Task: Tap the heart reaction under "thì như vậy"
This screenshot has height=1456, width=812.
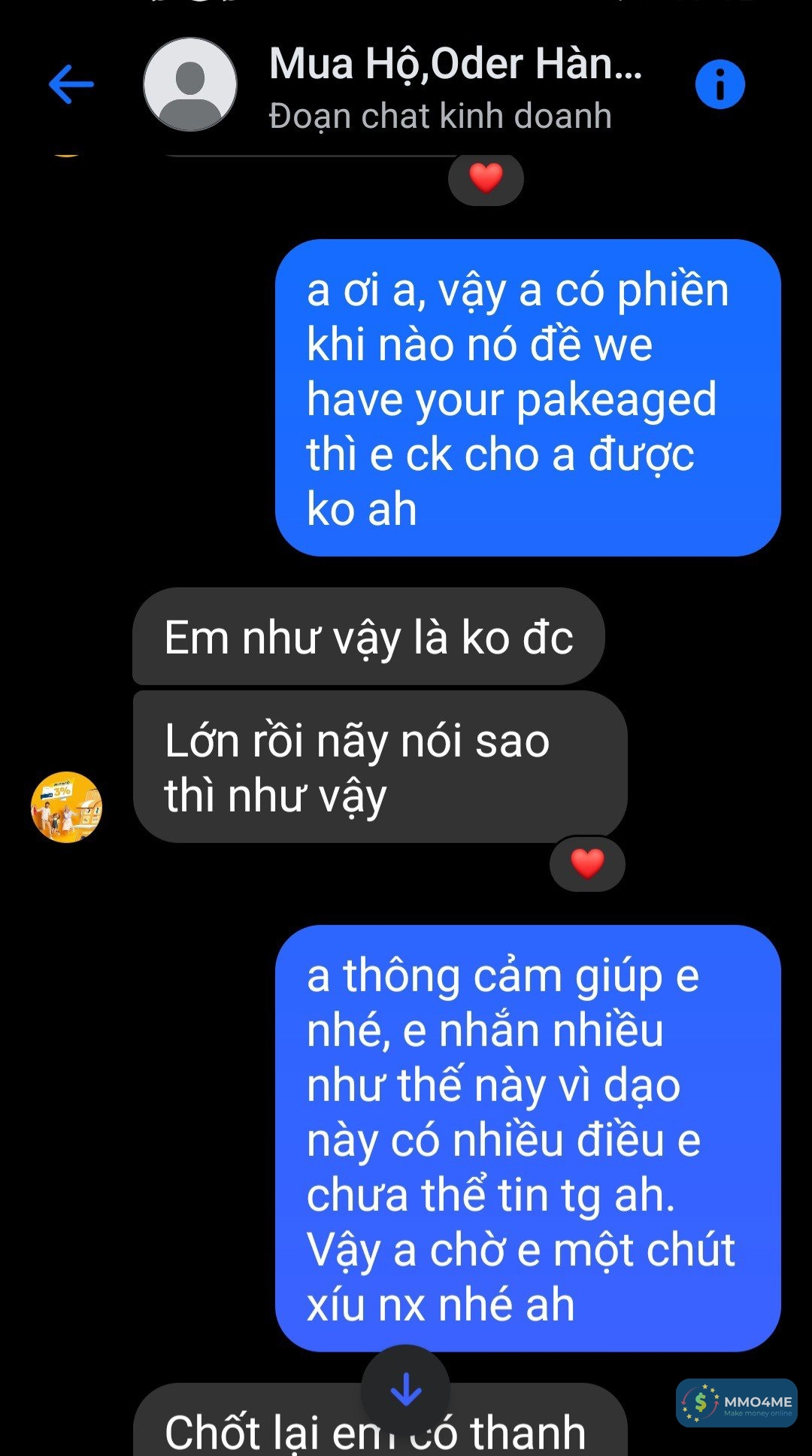Action: [x=587, y=863]
